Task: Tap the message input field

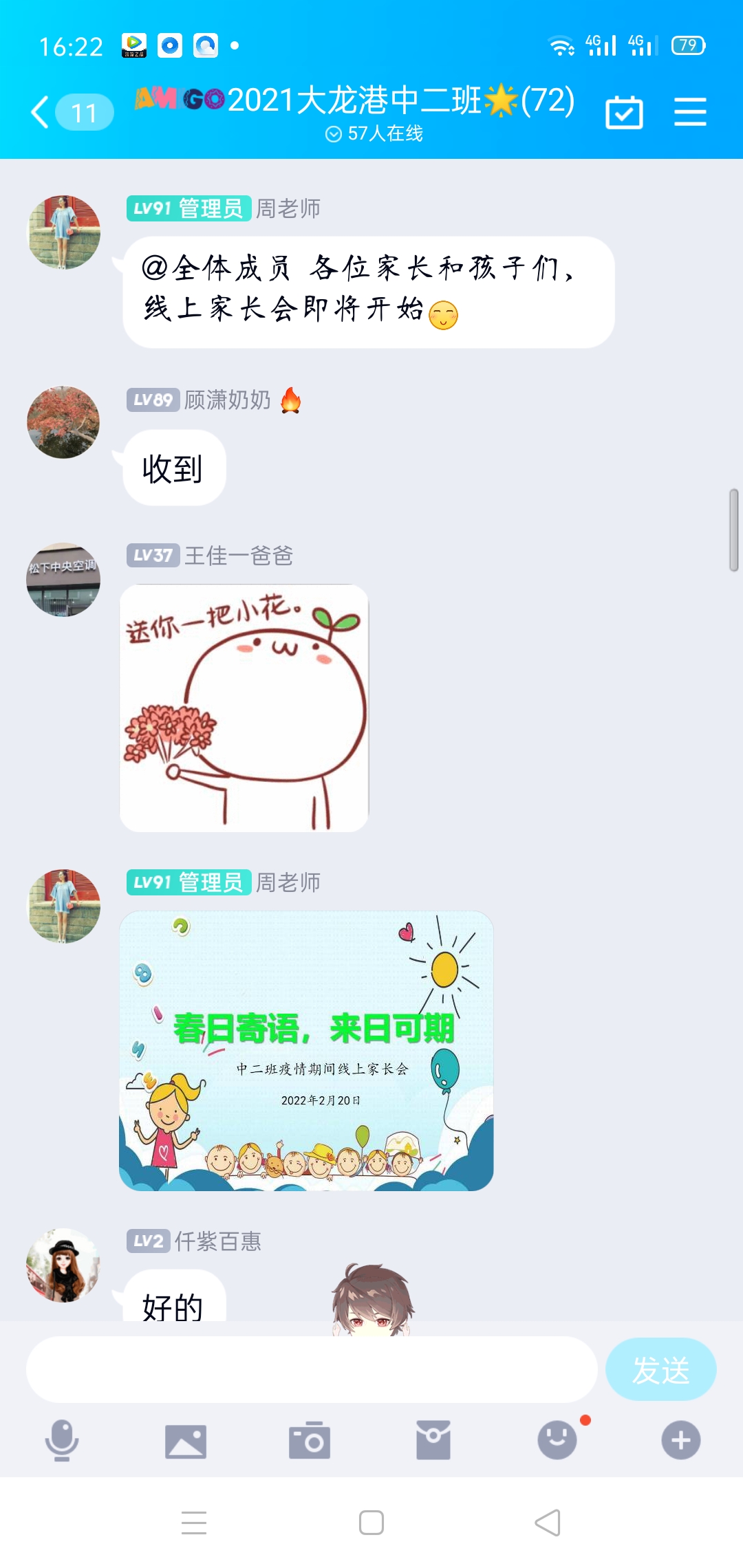Action: (x=311, y=1370)
